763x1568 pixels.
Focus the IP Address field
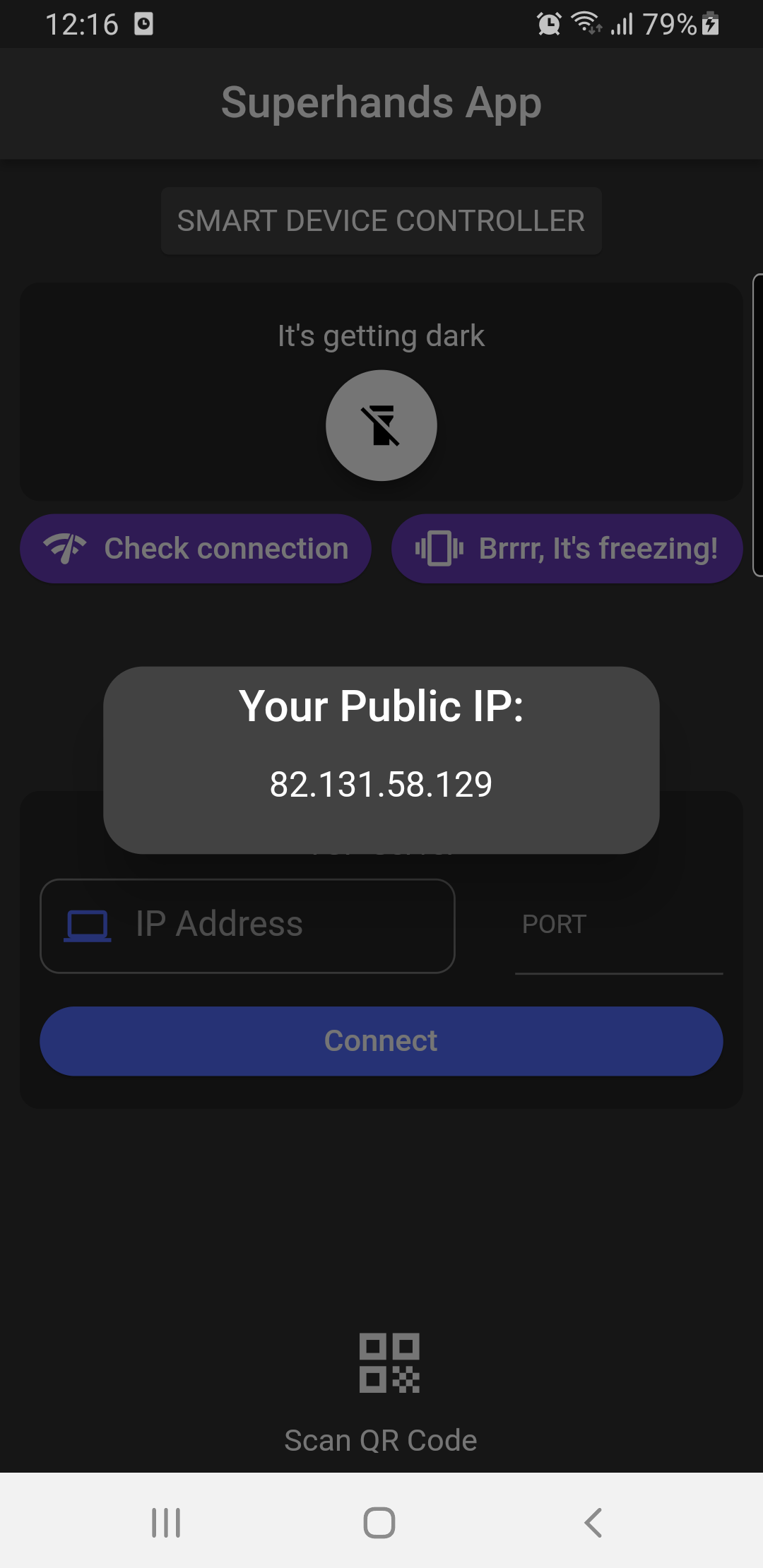coord(247,925)
